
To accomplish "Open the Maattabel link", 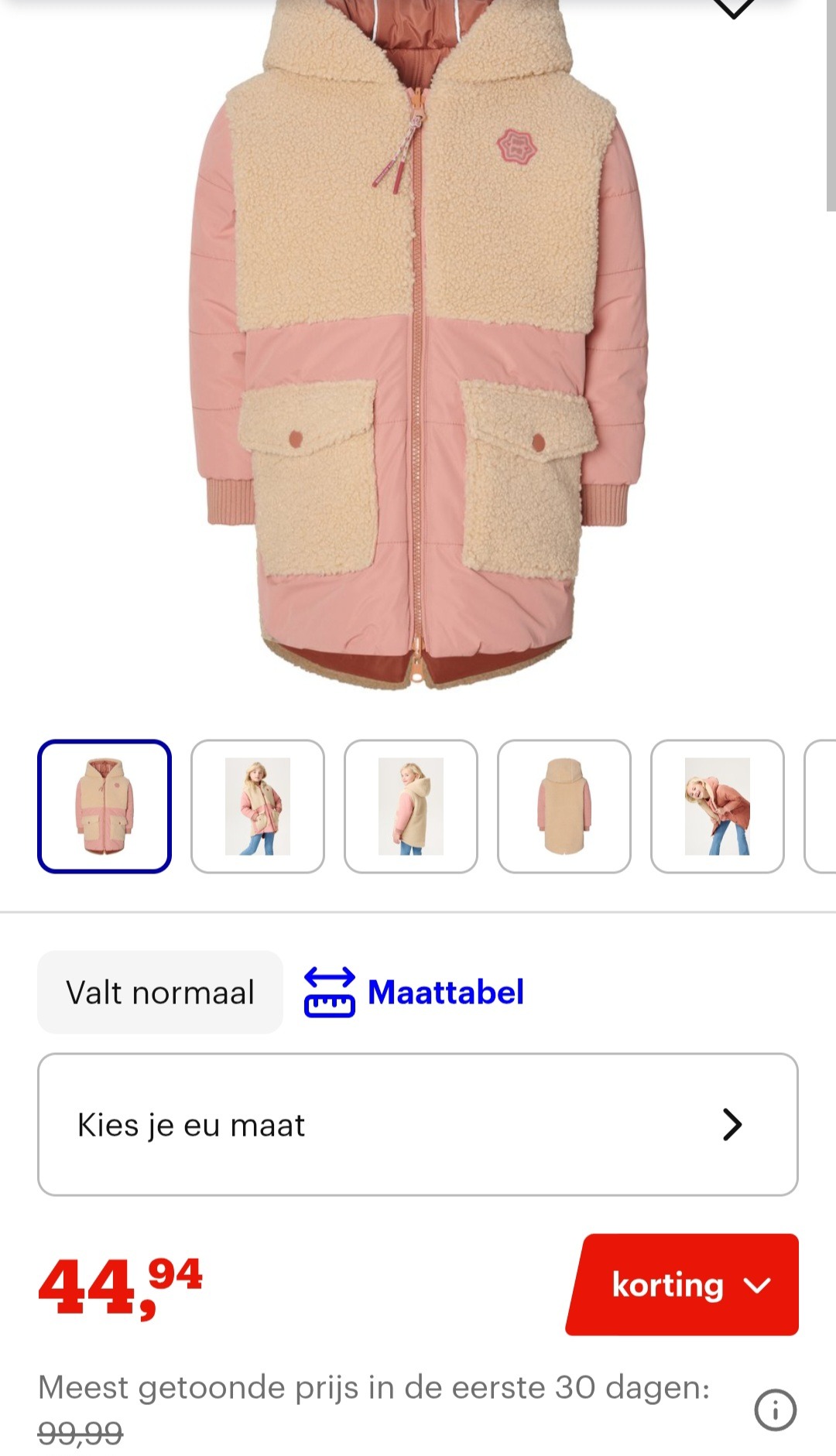I will 447,993.
